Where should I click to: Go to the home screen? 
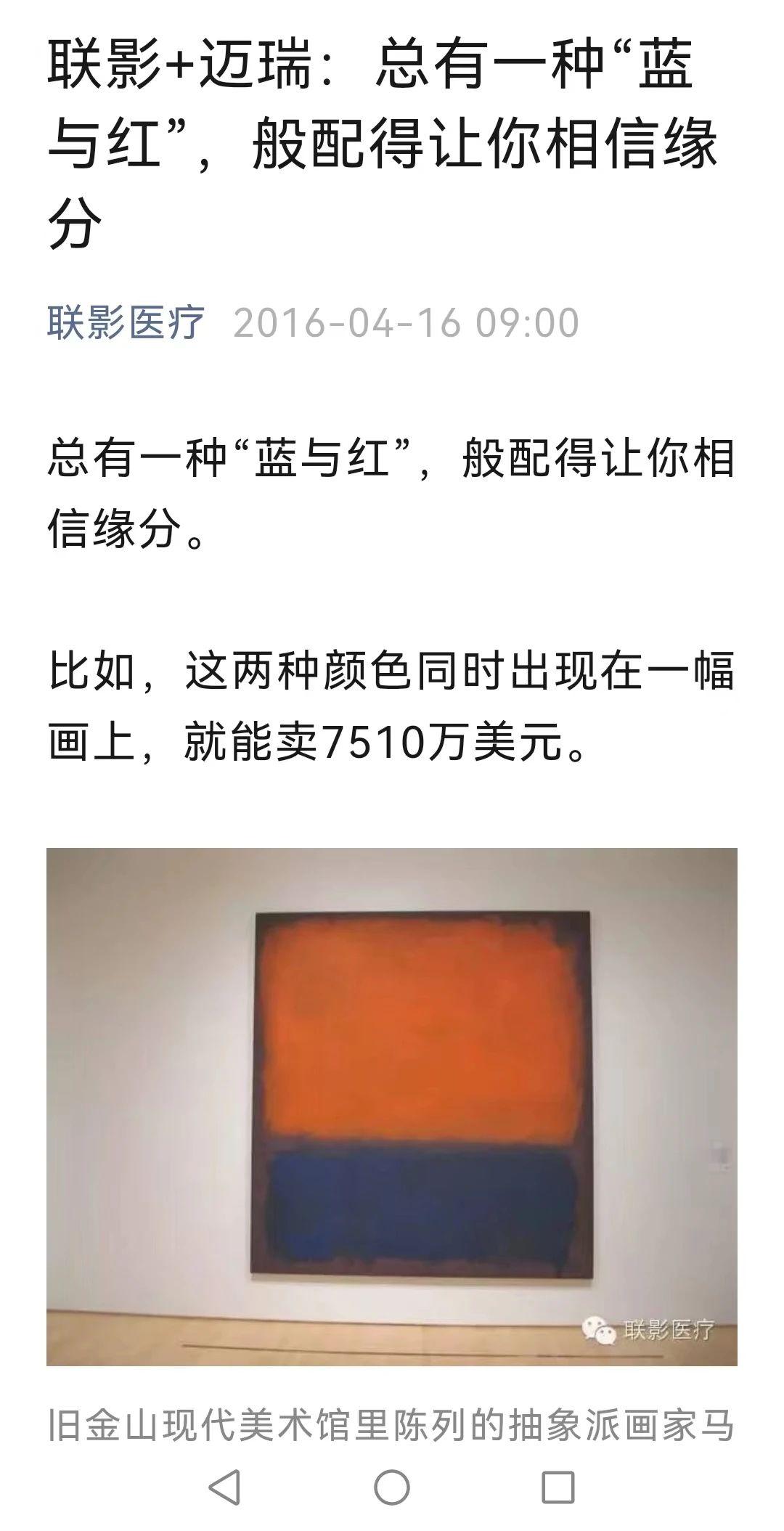pyautogui.click(x=392, y=1487)
